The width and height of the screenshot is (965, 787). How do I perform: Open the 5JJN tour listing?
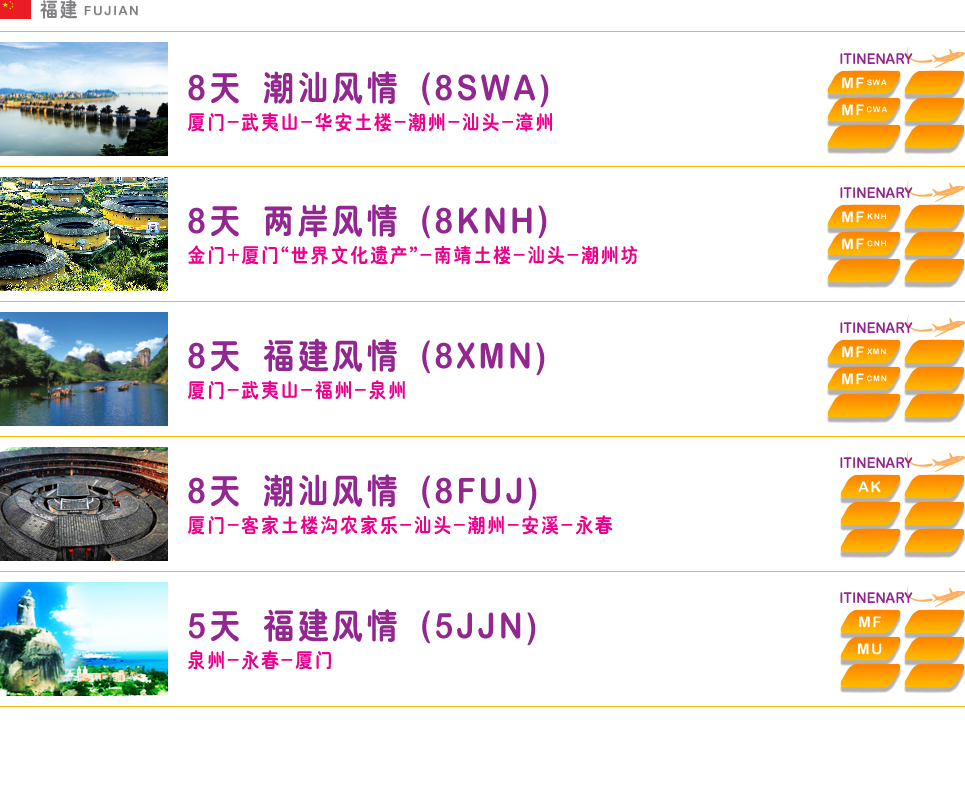pyautogui.click(x=363, y=627)
